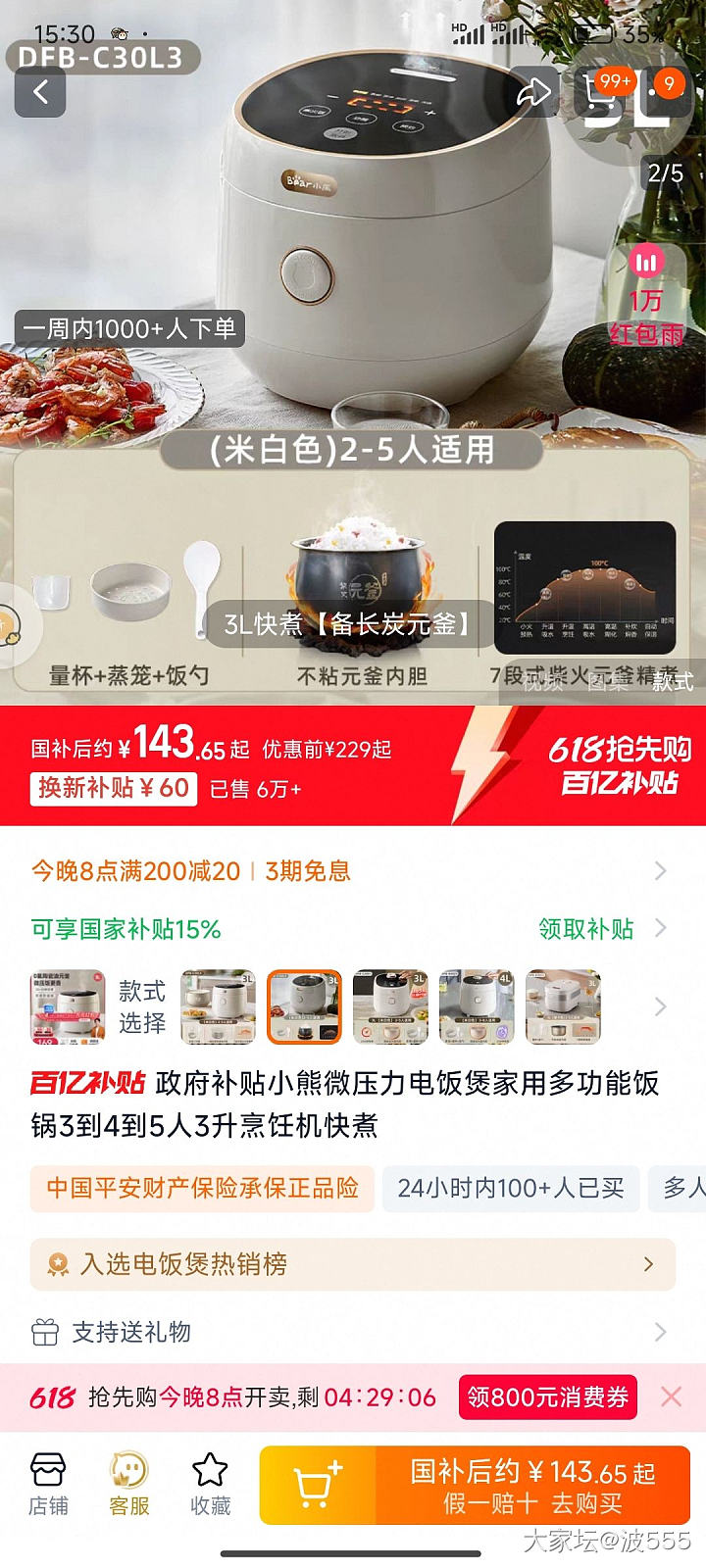The image size is (706, 1568).
Task: Go back using the top-left arrow
Action: pyautogui.click(x=40, y=93)
